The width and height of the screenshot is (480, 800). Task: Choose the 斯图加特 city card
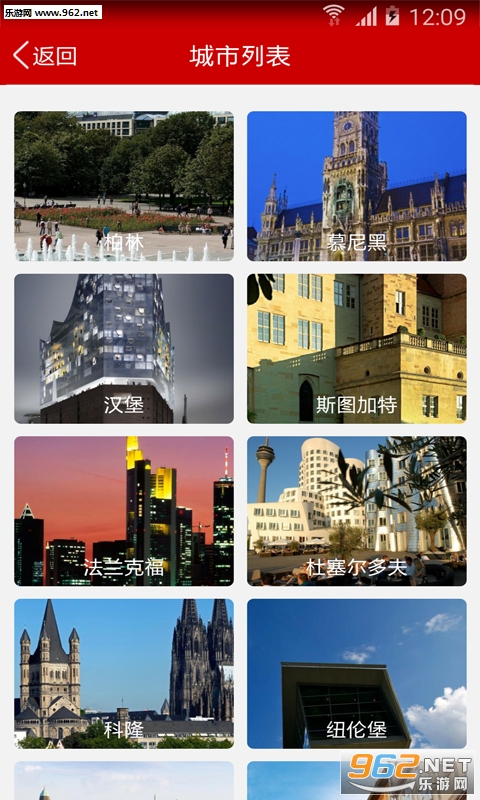(x=357, y=349)
